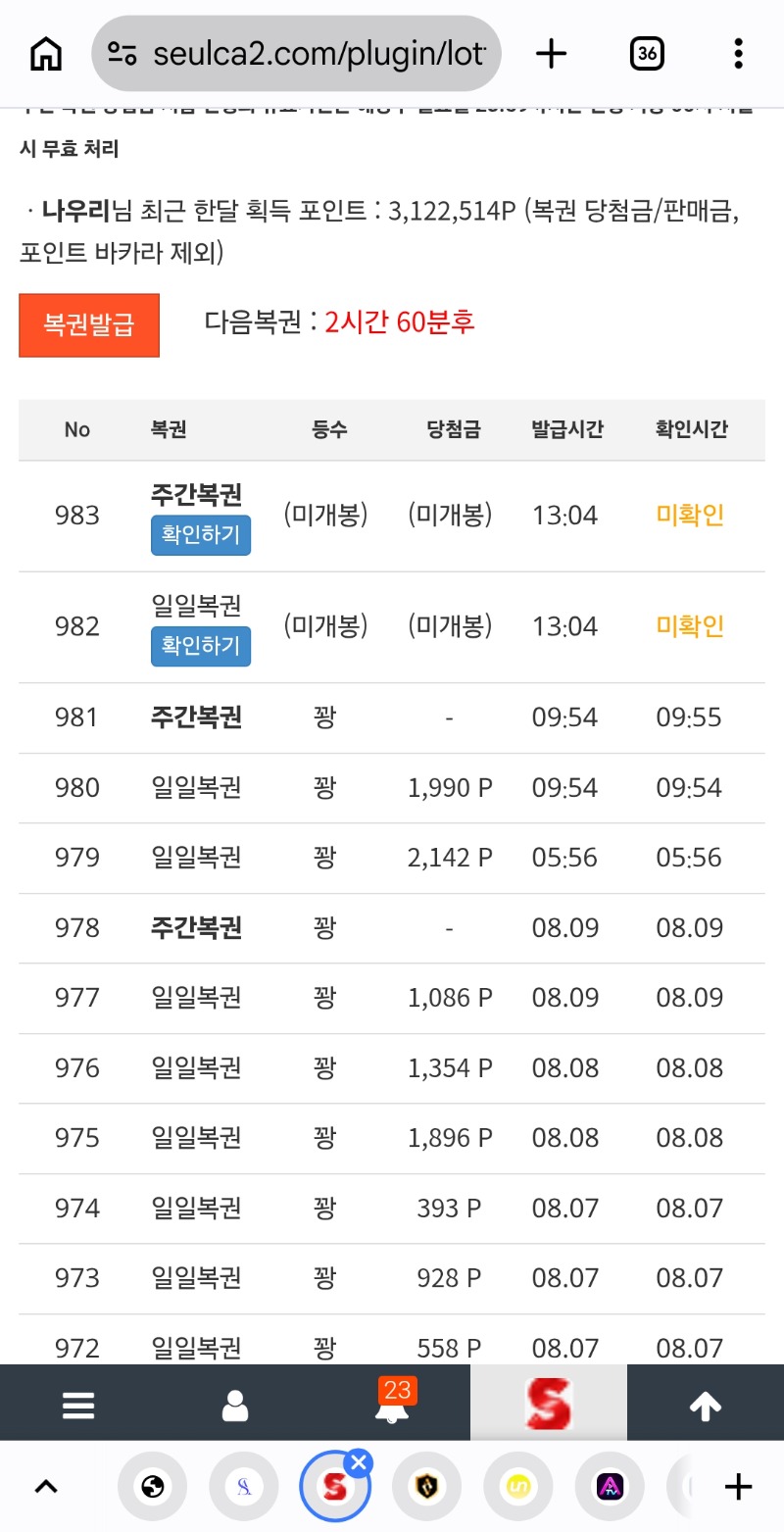Jump to top with the up arrow
This screenshot has width=784, height=1532.
click(x=706, y=1407)
